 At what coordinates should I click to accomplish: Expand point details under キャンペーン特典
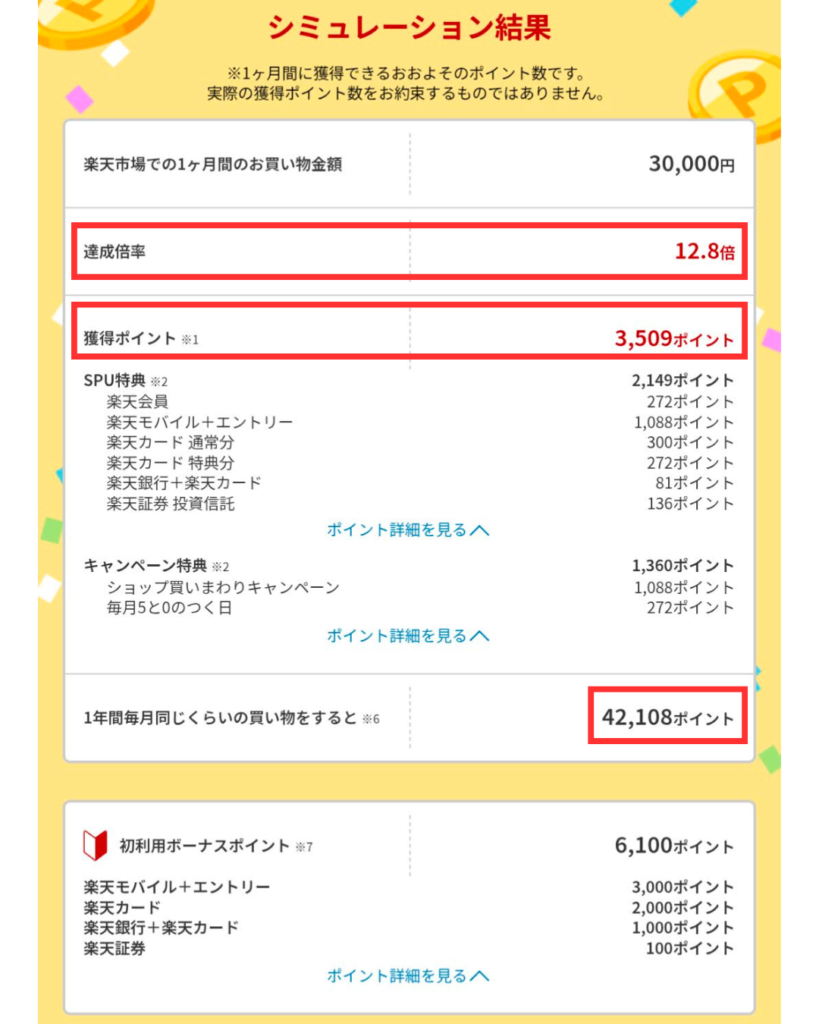click(408, 635)
